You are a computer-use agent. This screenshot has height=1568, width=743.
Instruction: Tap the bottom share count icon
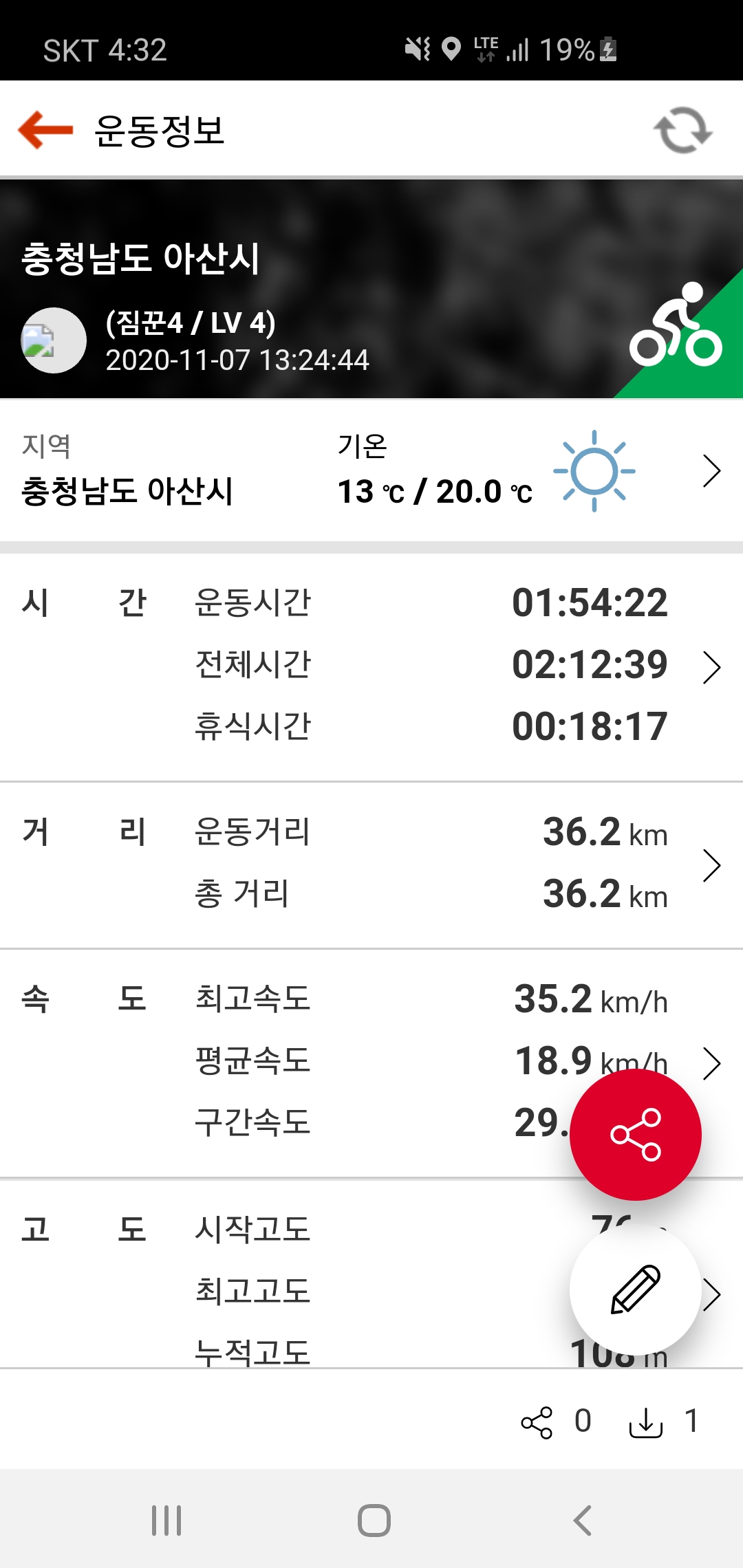[x=537, y=1422]
